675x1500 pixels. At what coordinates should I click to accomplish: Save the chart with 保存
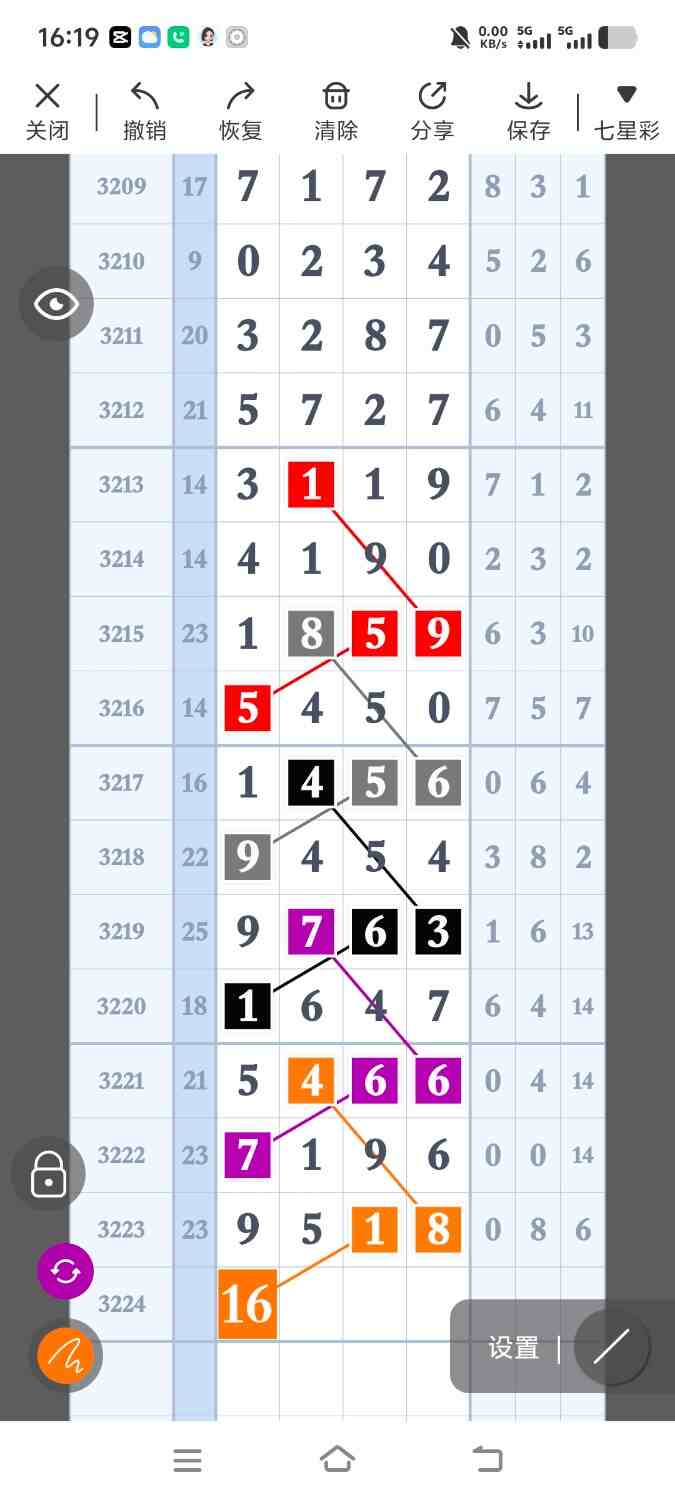coord(528,111)
